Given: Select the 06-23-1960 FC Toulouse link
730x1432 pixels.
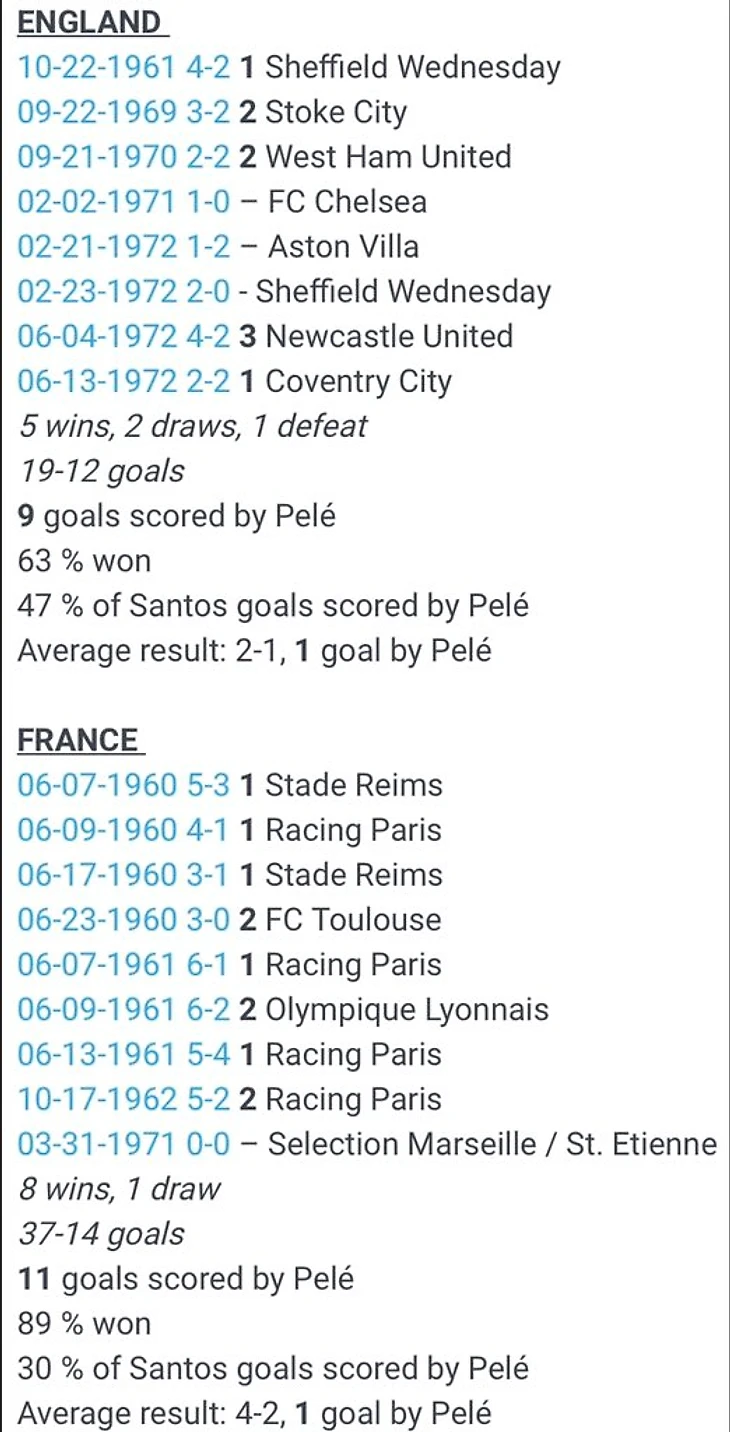Looking at the screenshot, I should [123, 920].
